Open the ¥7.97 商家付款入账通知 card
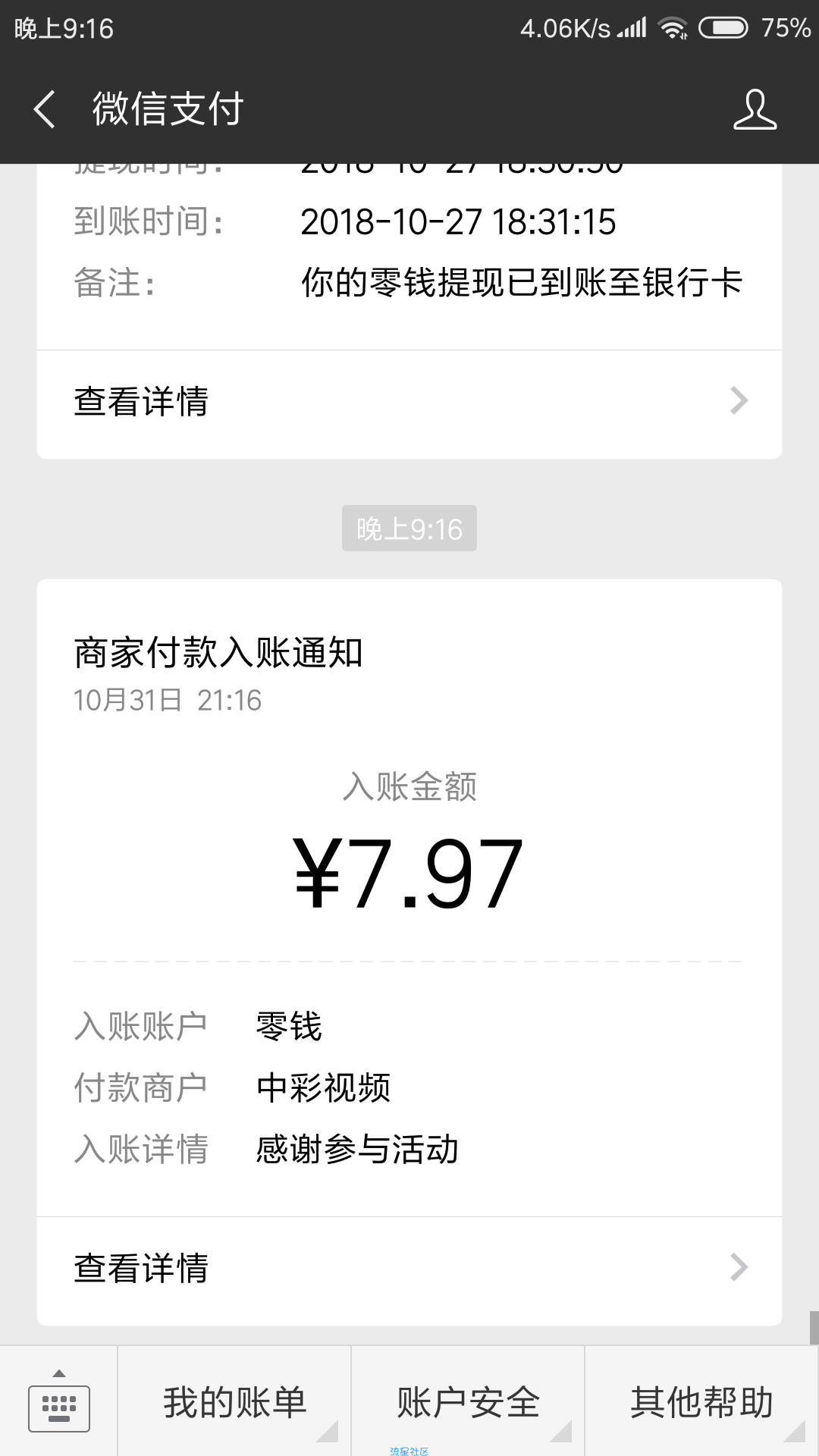Screen dimensions: 819x1456 click(x=409, y=899)
